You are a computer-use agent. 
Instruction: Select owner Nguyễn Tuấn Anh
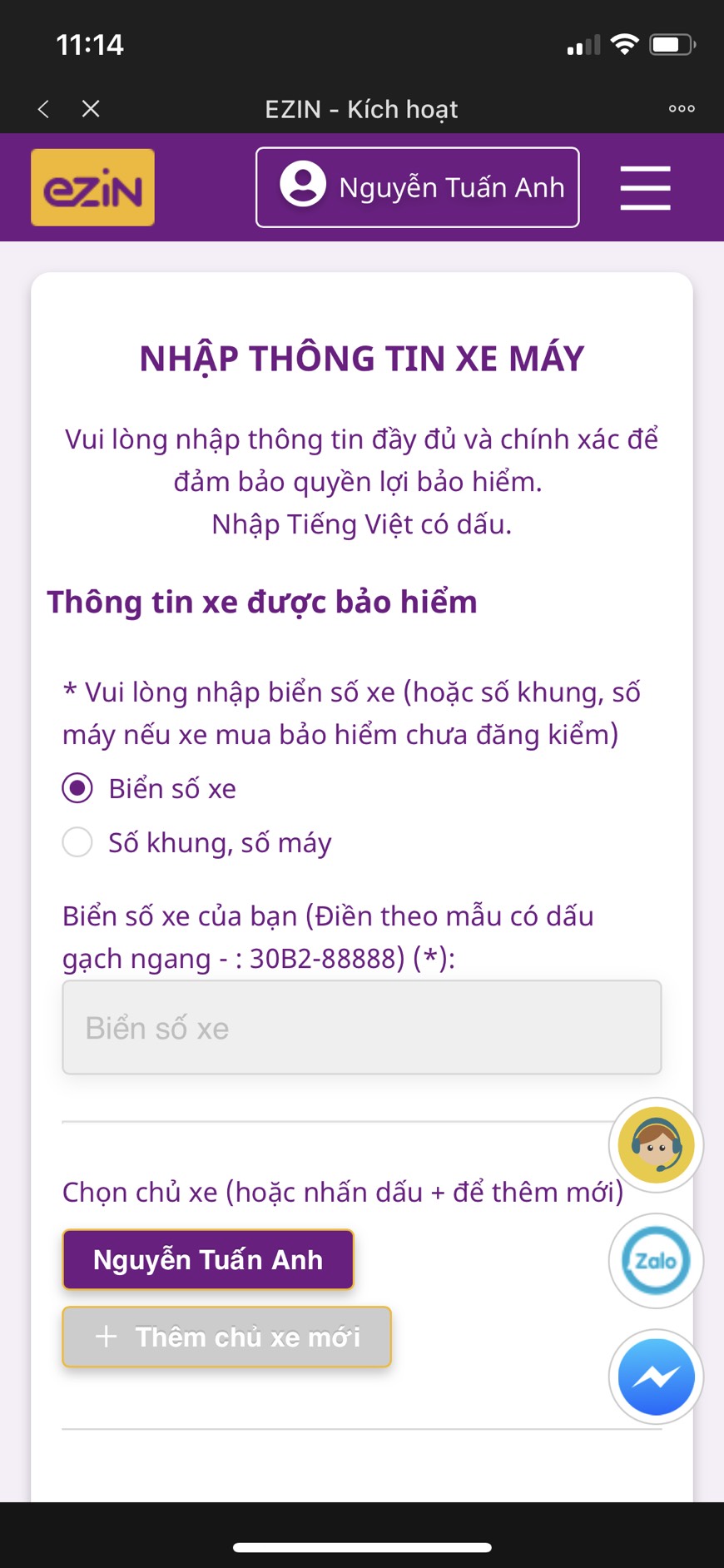point(208,1259)
